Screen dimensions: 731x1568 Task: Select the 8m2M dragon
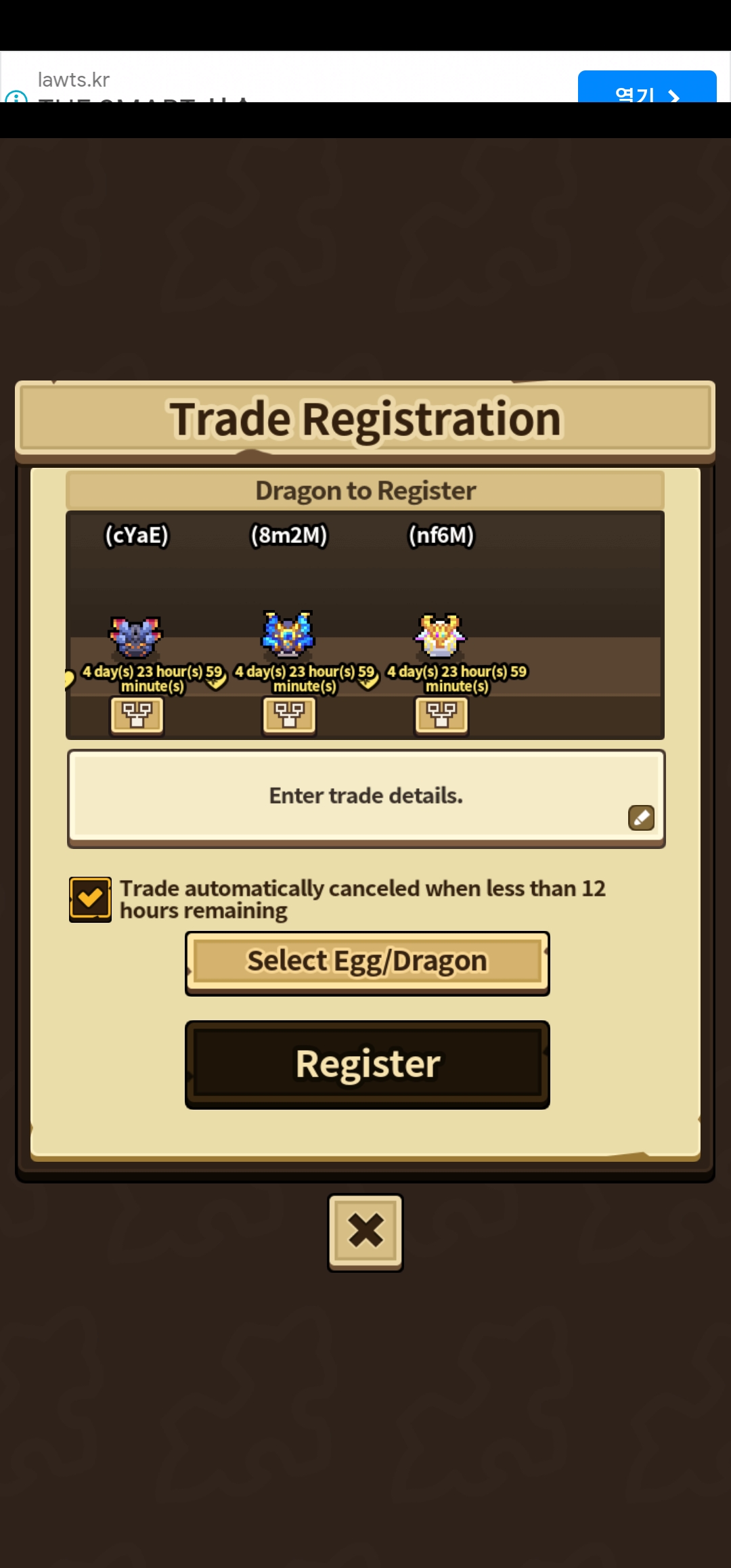[288, 635]
